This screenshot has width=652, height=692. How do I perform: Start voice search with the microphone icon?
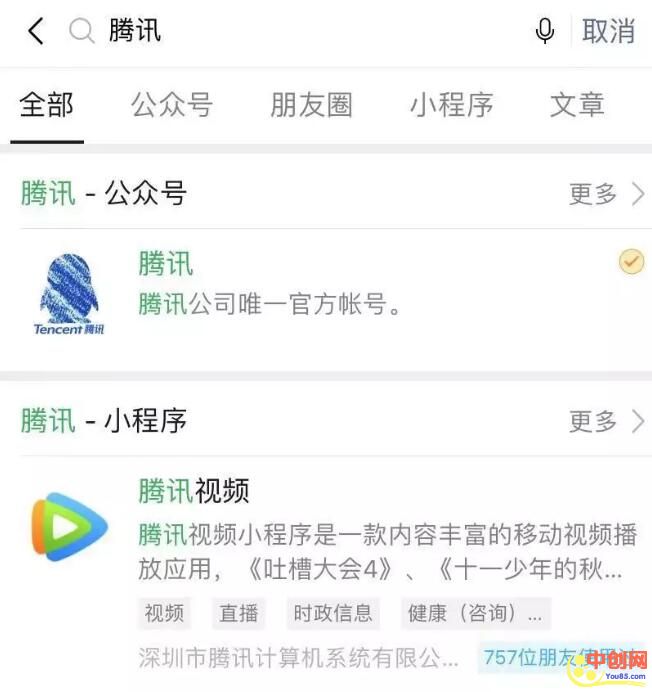click(545, 31)
